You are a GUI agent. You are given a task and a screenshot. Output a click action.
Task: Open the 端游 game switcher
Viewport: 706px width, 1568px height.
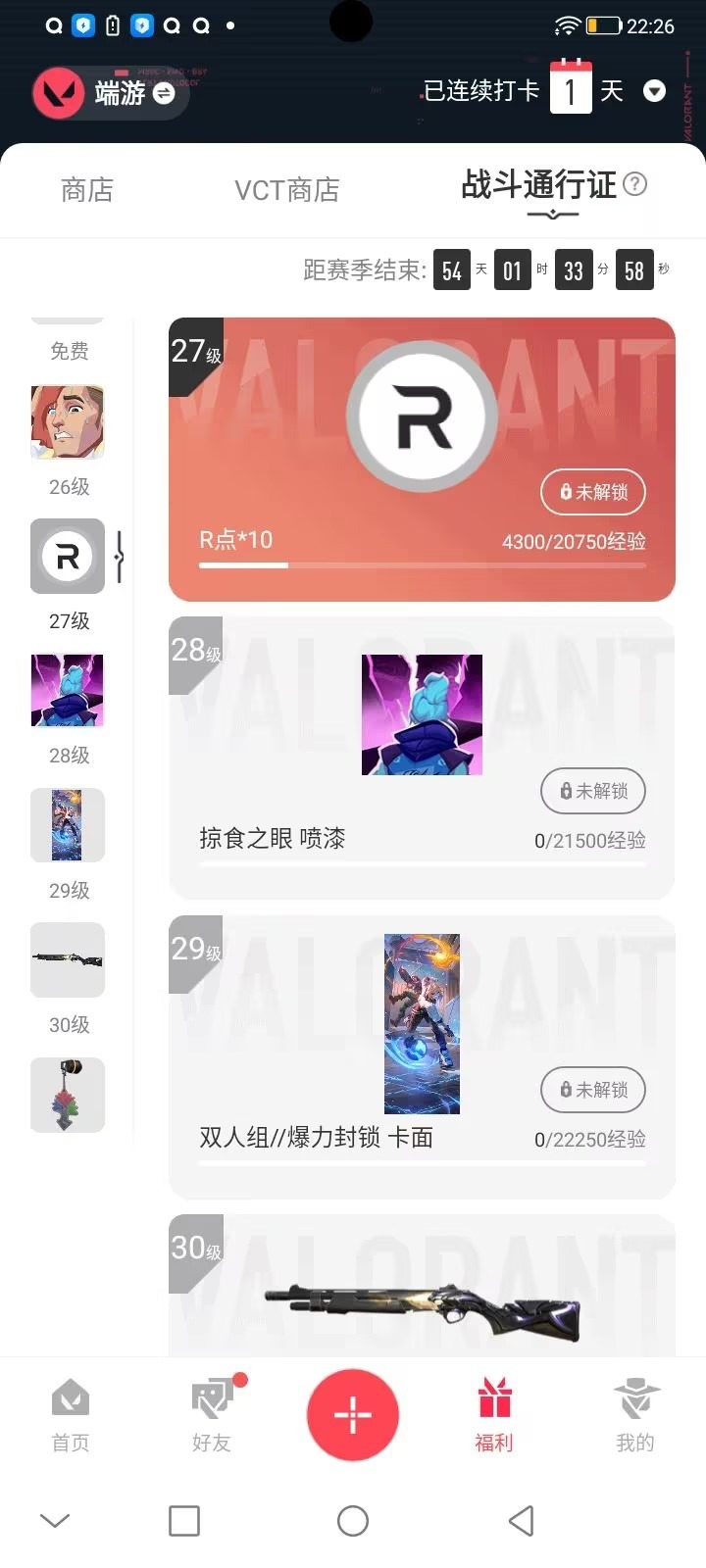pyautogui.click(x=110, y=93)
